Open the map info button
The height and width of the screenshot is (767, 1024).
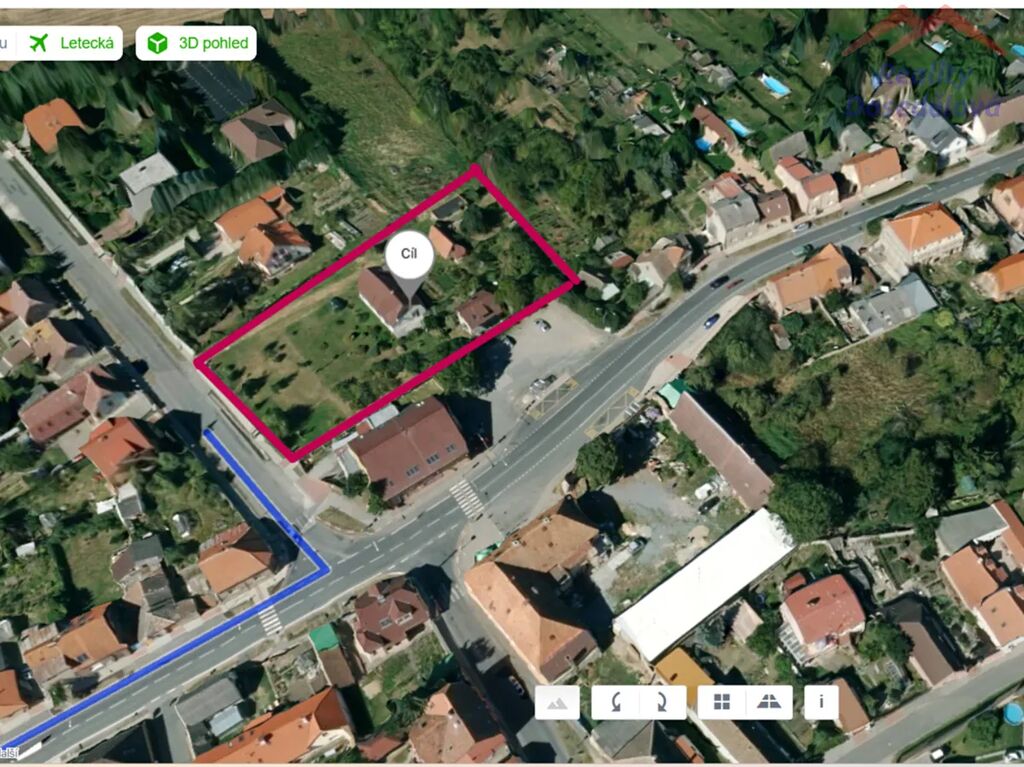pos(821,702)
